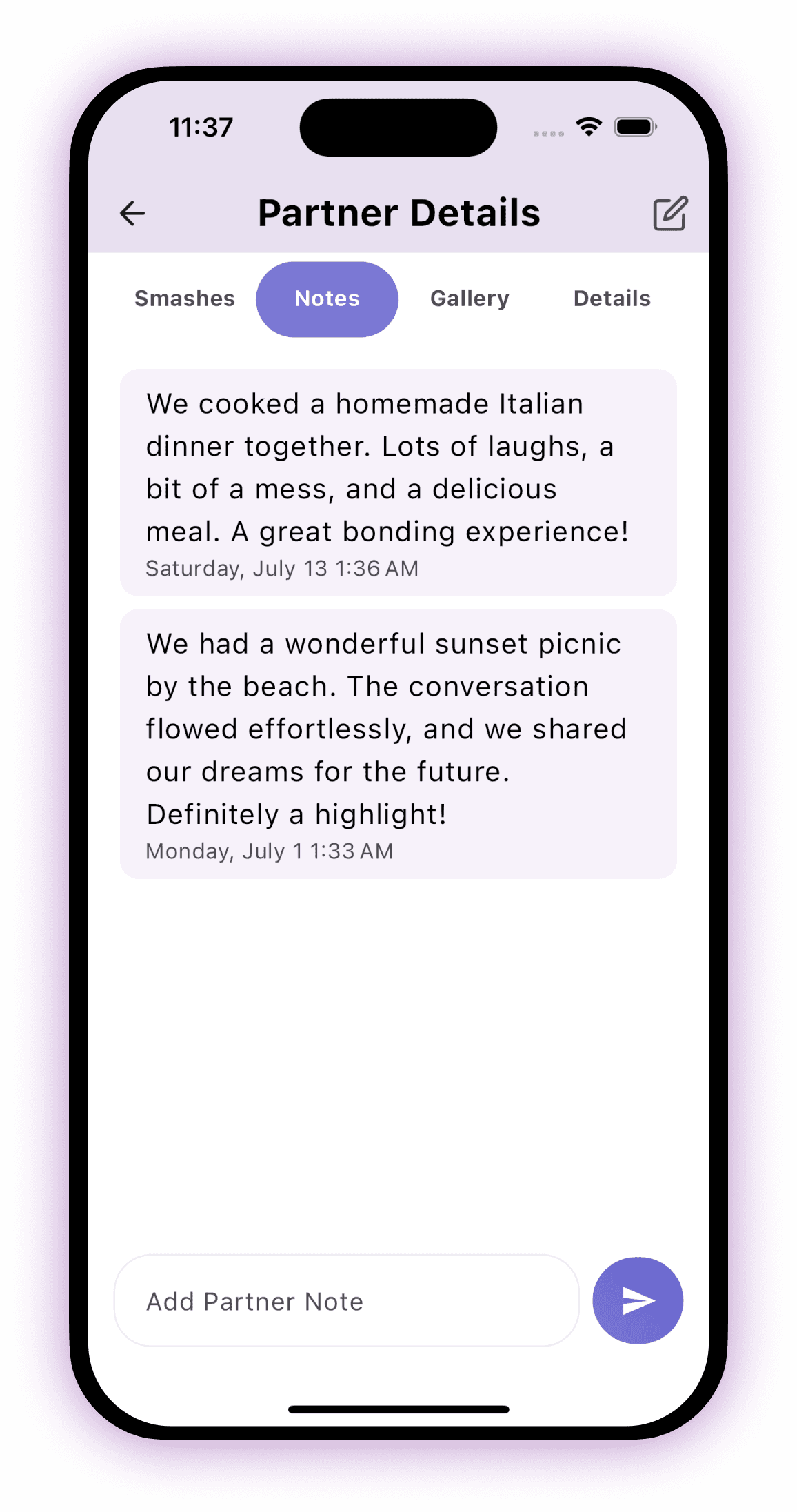
Task: Tap the edit partner icon
Action: coord(669,213)
